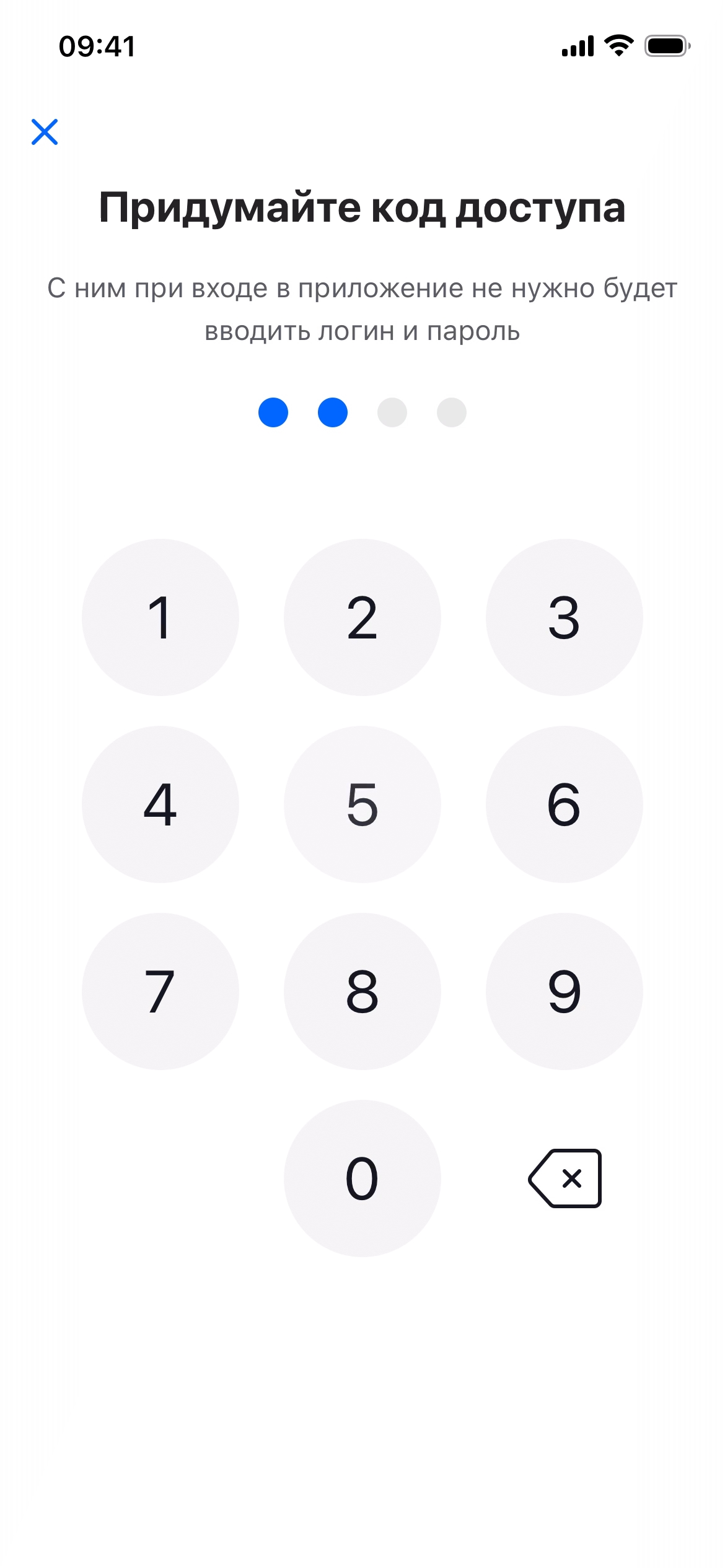725x1568 pixels.
Task: Tap the number 5 key
Action: [362, 804]
